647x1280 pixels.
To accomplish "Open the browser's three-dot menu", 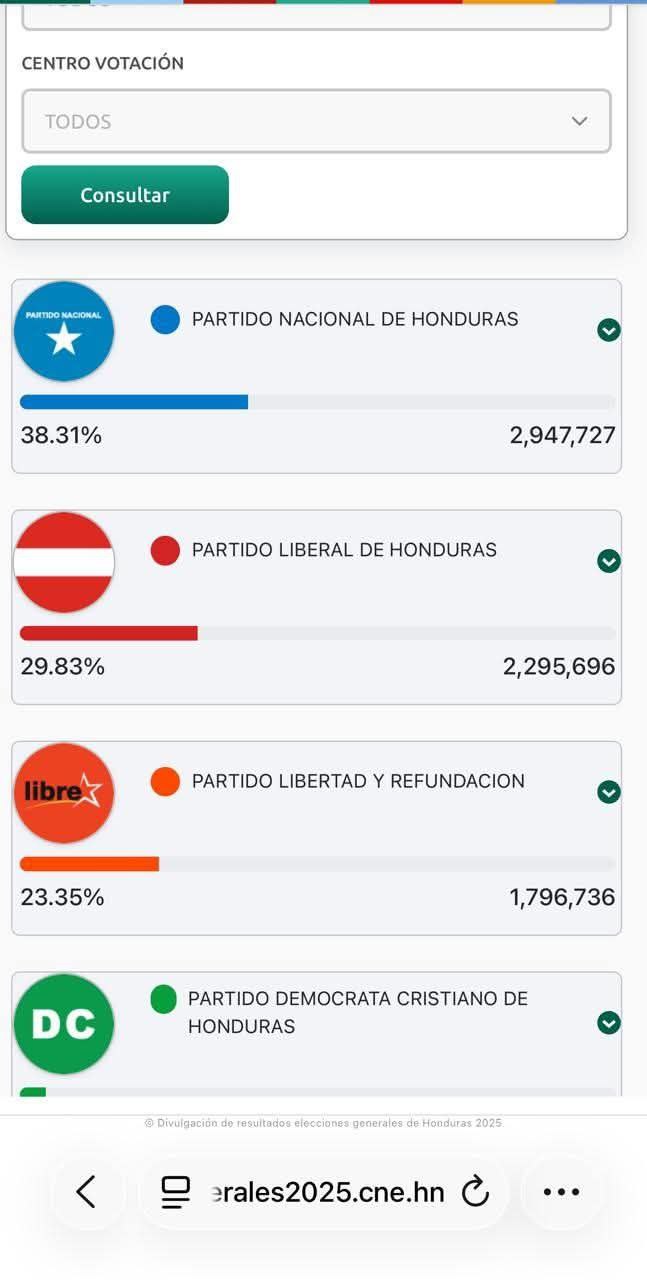I will pyautogui.click(x=561, y=1191).
